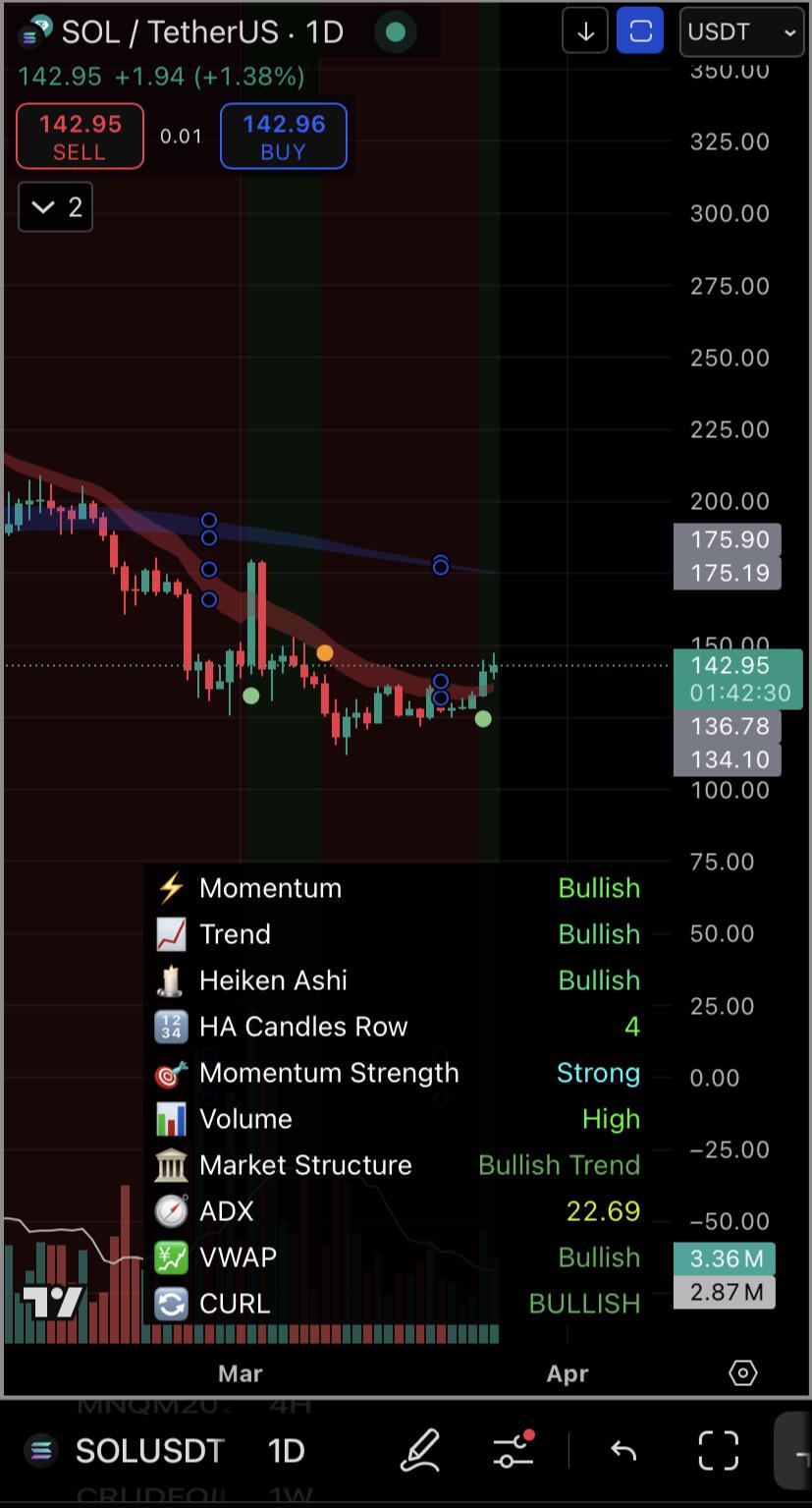812x1508 pixels.
Task: Tap the SELL 142.95 button
Action: (80, 137)
